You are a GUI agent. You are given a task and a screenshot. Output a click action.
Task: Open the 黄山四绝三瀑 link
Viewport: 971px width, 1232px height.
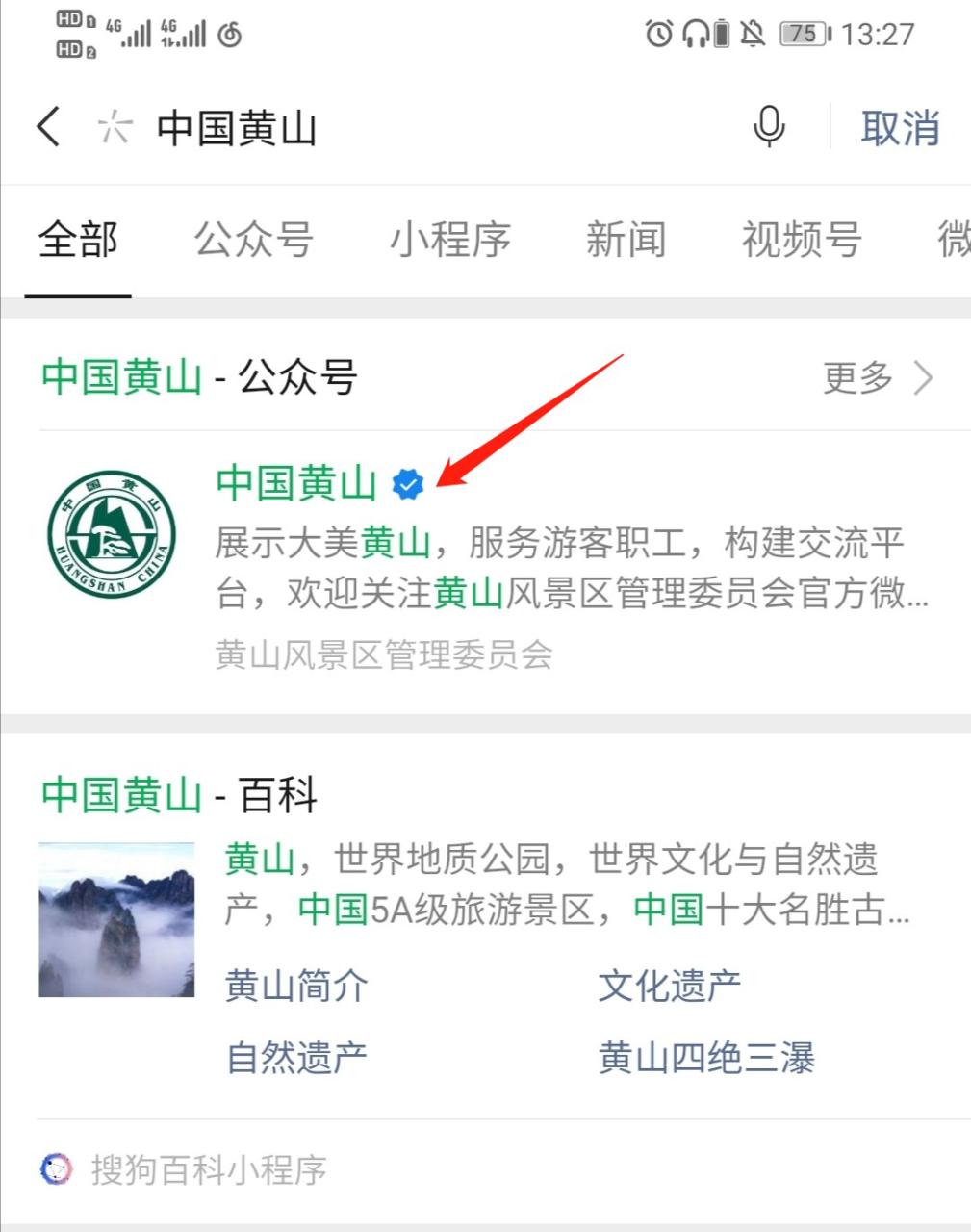[706, 1058]
